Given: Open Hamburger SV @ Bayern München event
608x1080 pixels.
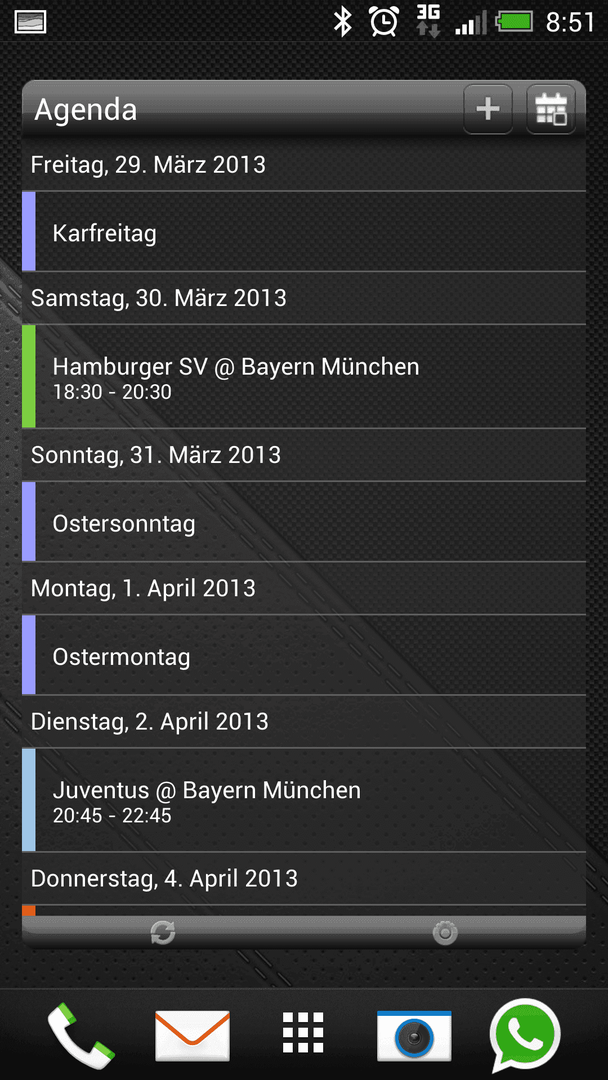Looking at the screenshot, I should [x=304, y=376].
